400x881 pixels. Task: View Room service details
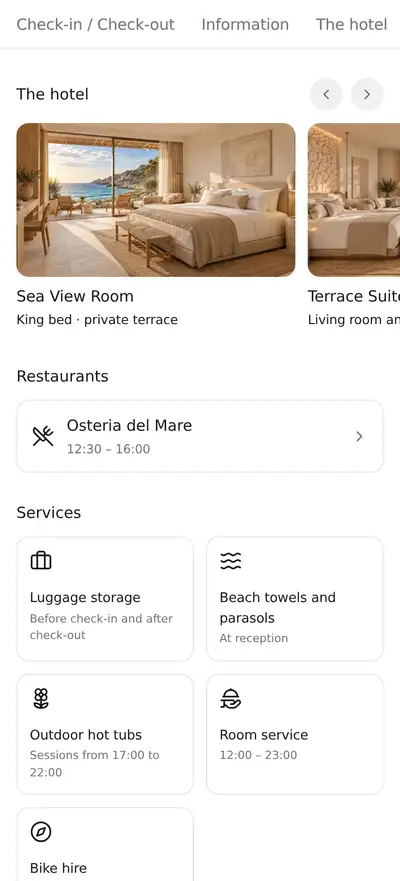[x=295, y=735]
